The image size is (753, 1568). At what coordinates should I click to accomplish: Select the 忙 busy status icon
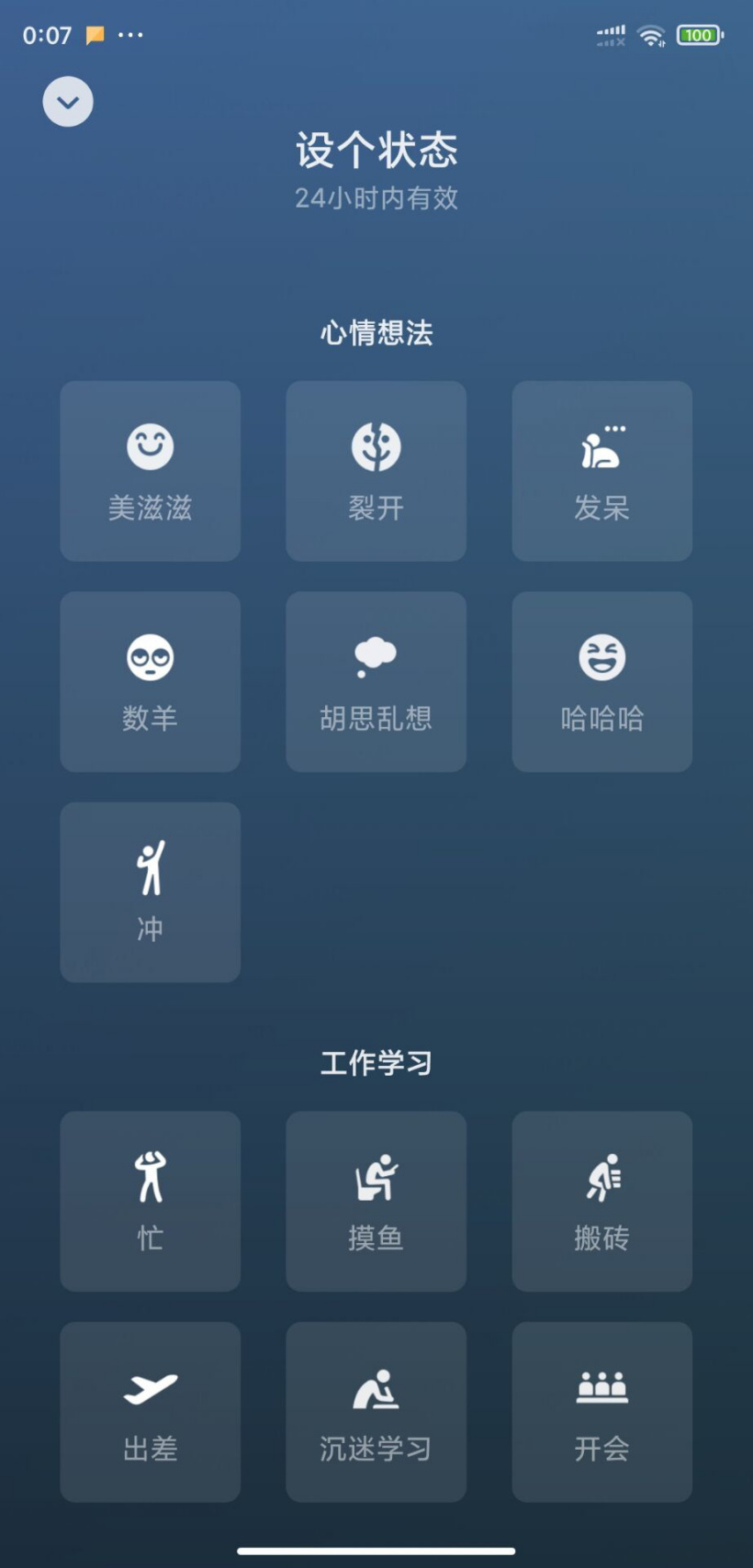pos(150,1201)
